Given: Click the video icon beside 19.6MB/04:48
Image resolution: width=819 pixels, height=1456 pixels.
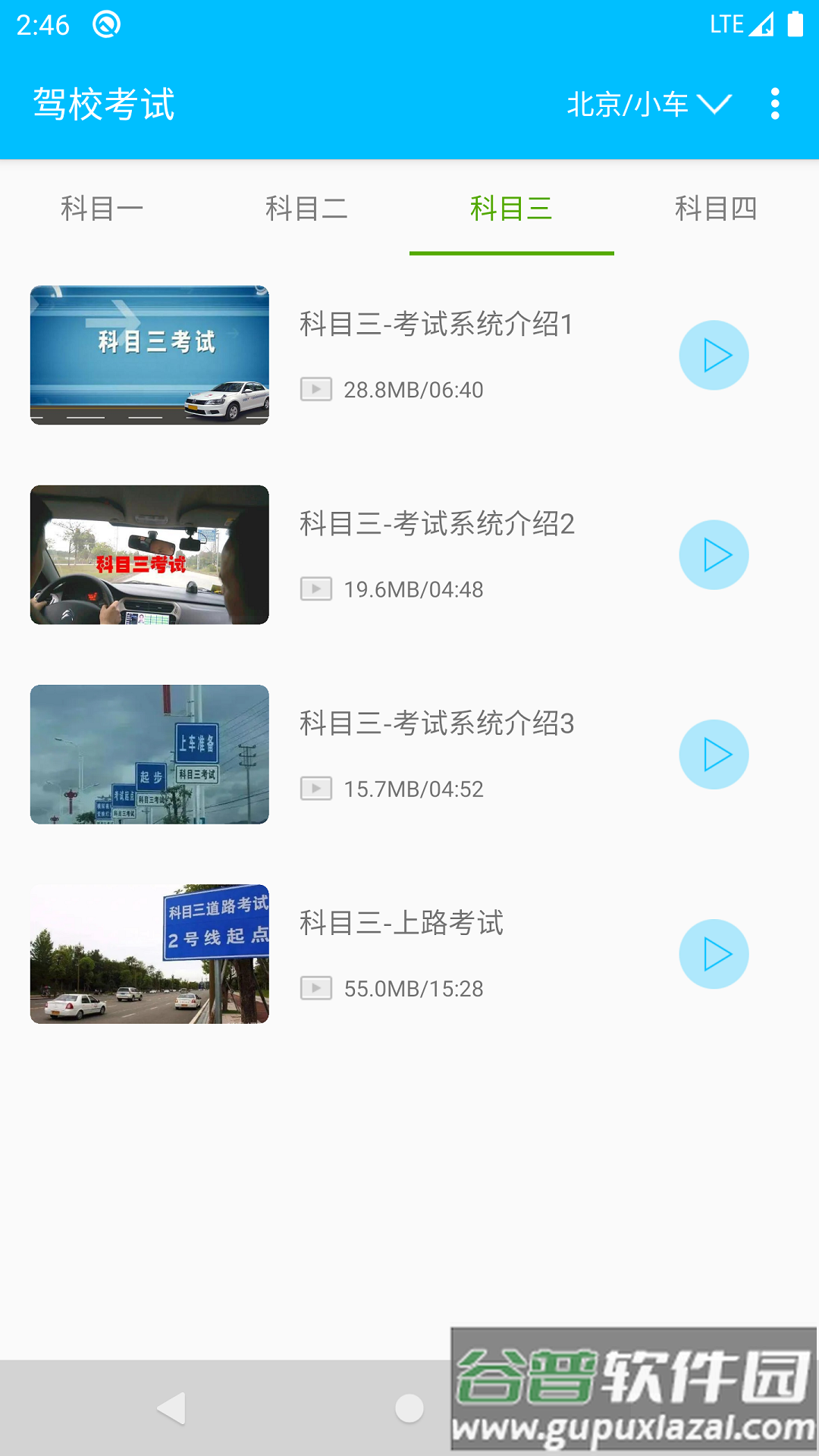Looking at the screenshot, I should coord(315,589).
